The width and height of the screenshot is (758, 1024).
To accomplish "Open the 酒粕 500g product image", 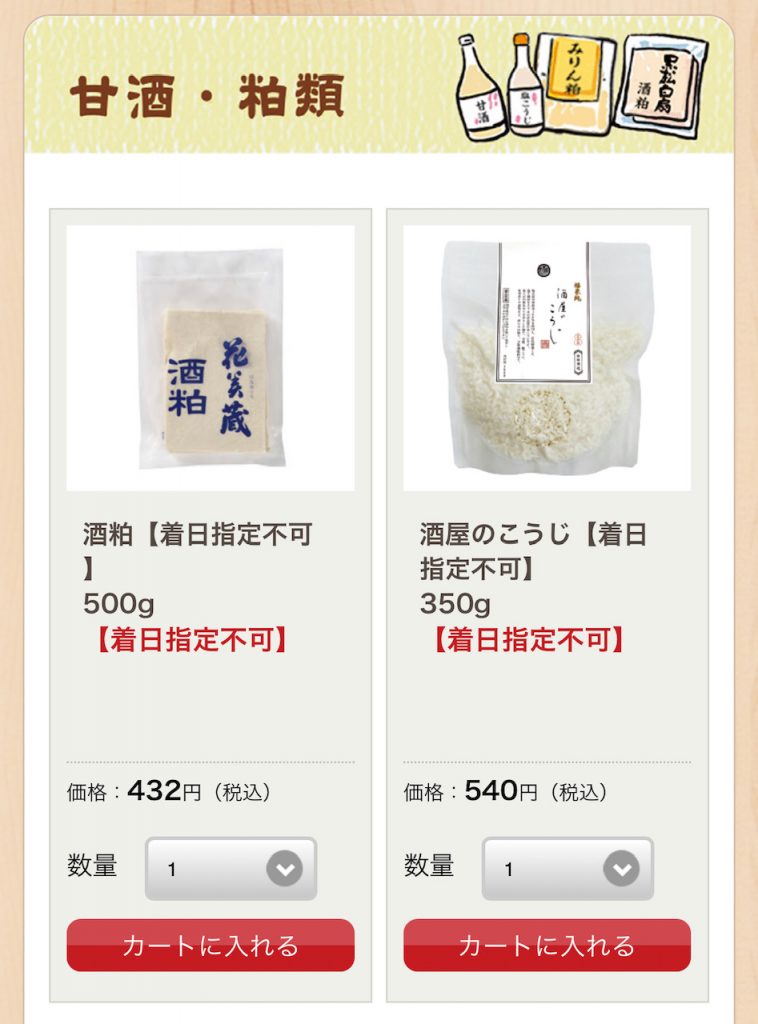I will (210, 358).
